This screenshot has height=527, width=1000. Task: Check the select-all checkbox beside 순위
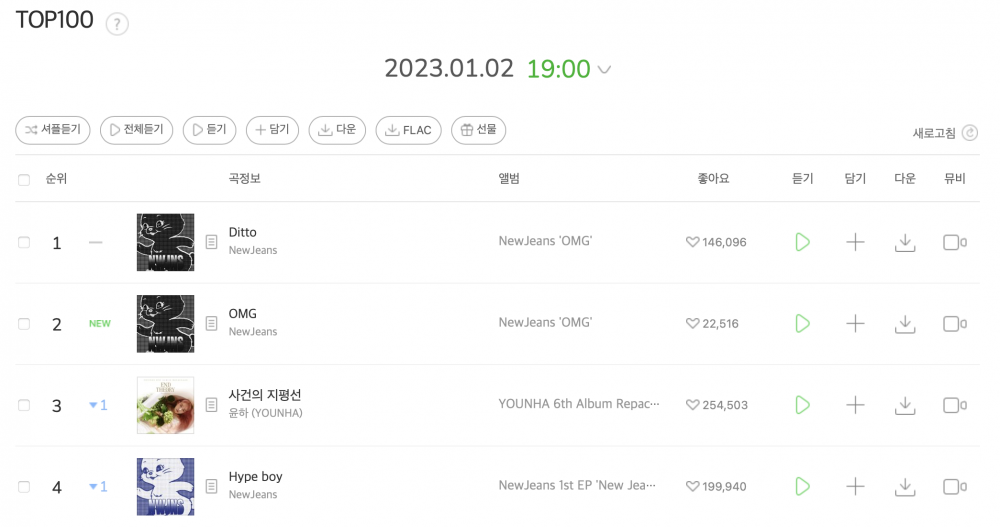tap(24, 180)
